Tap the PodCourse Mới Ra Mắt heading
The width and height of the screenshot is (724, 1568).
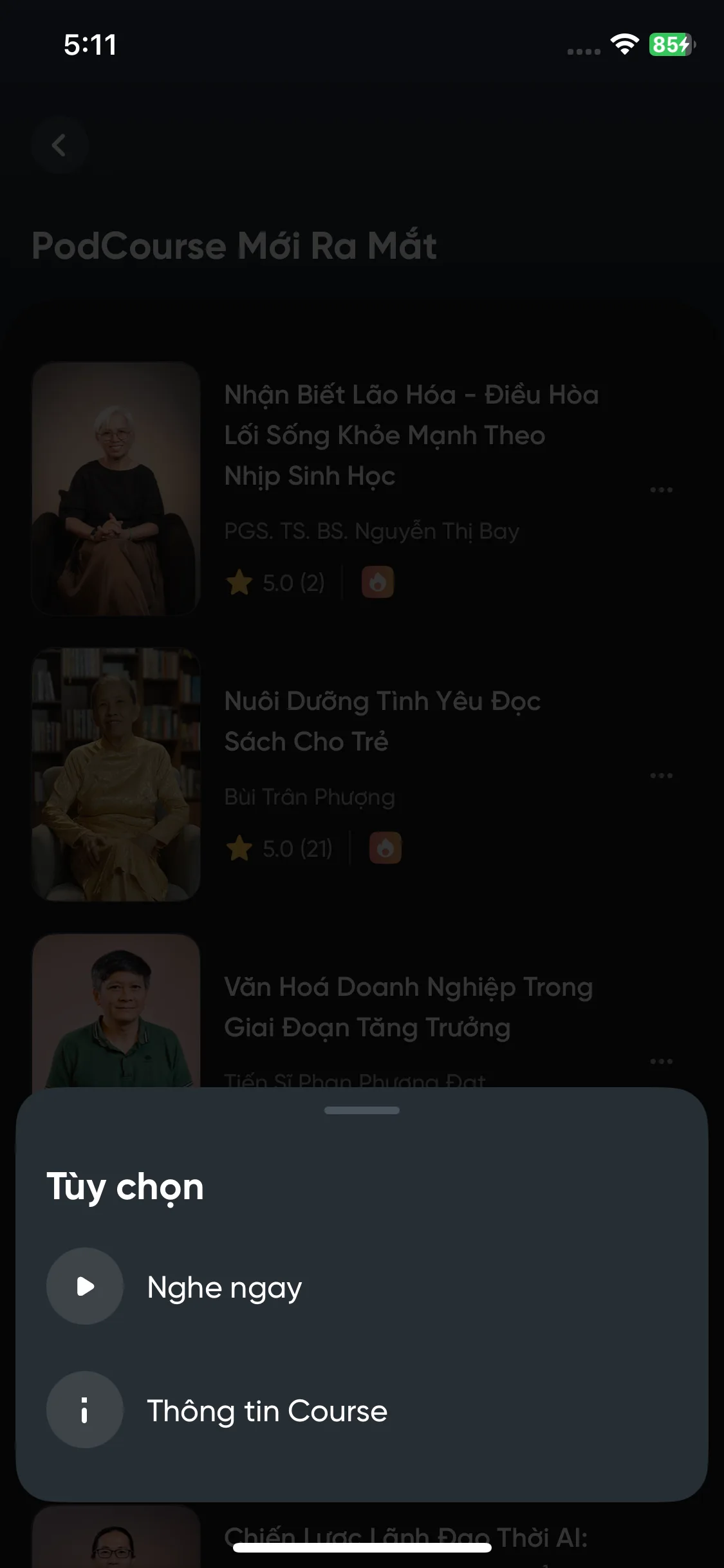tap(234, 246)
